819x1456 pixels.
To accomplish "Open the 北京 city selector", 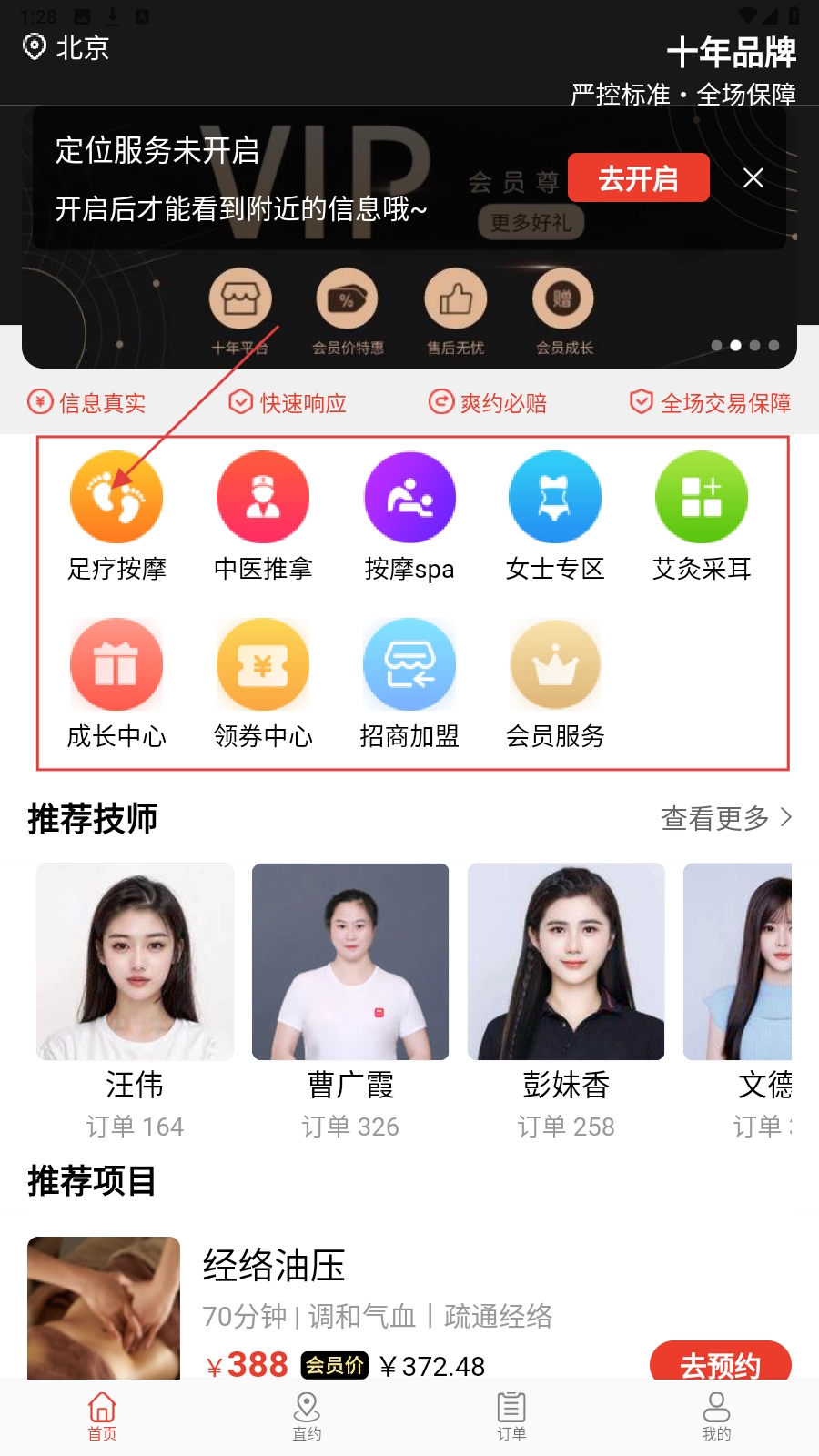I will [x=66, y=47].
